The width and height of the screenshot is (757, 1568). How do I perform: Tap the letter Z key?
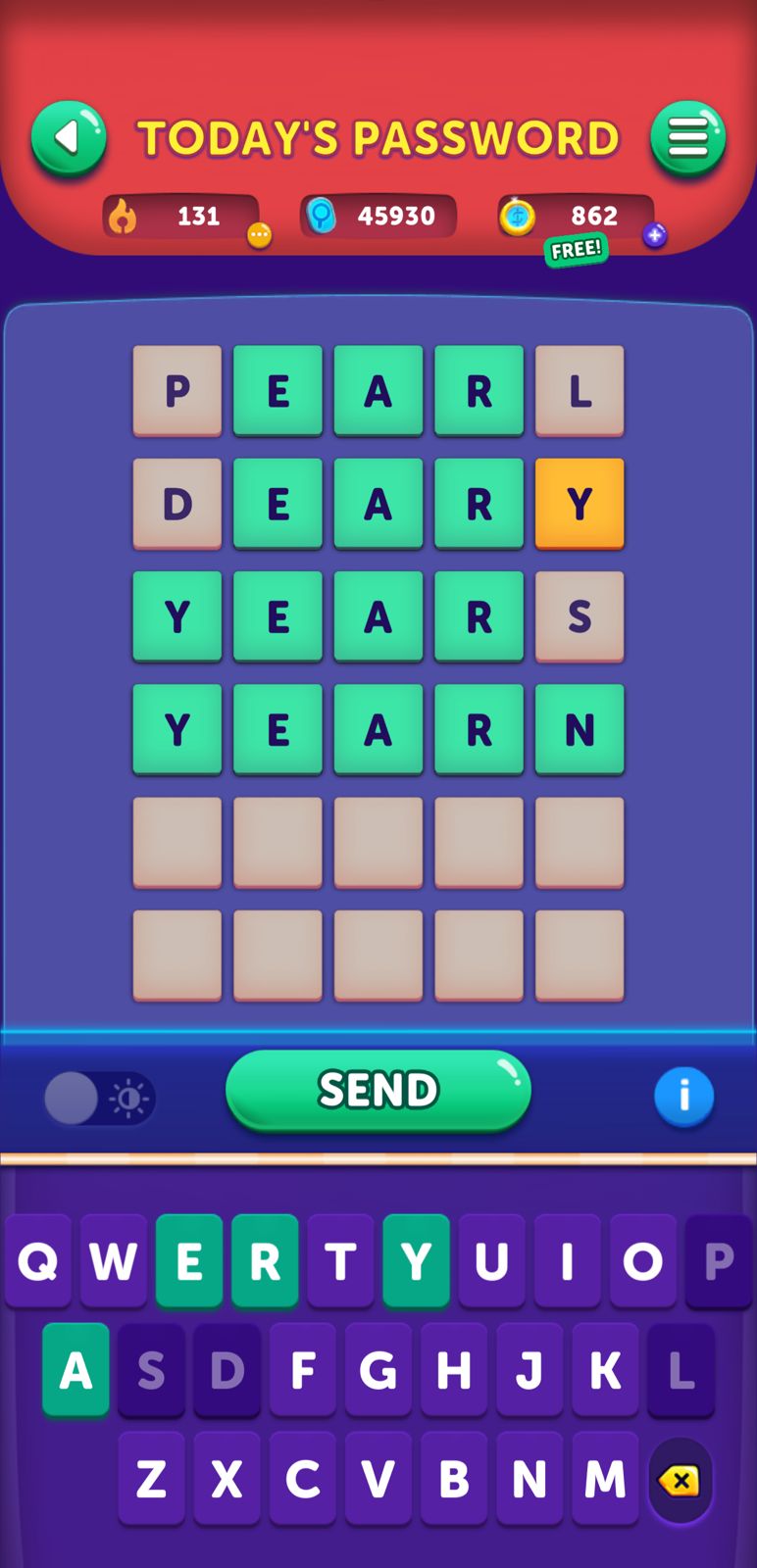click(x=151, y=1480)
